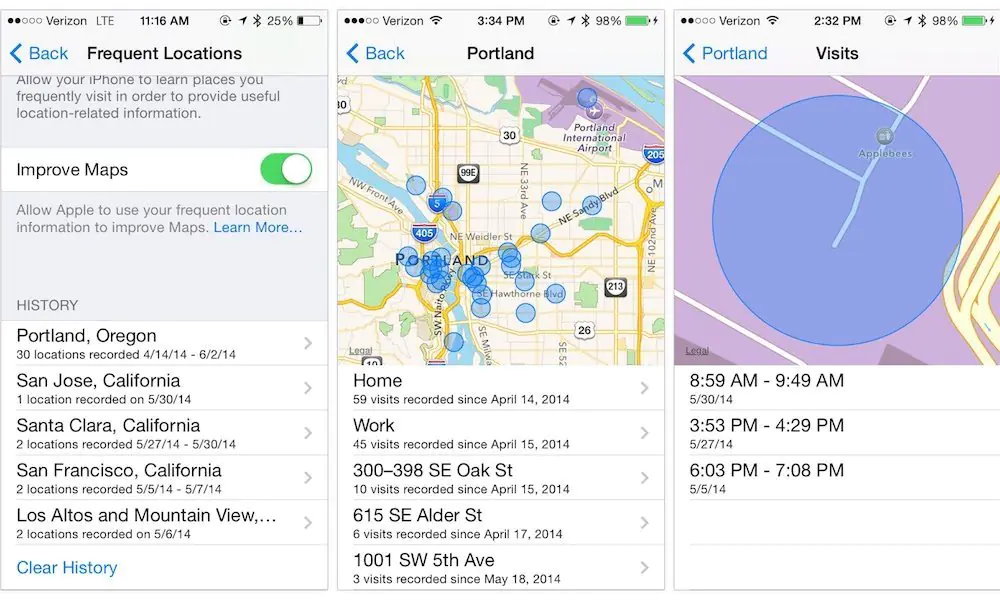Open the Home visits row
Image resolution: width=1000 pixels, height=600 pixels.
pyautogui.click(x=500, y=388)
